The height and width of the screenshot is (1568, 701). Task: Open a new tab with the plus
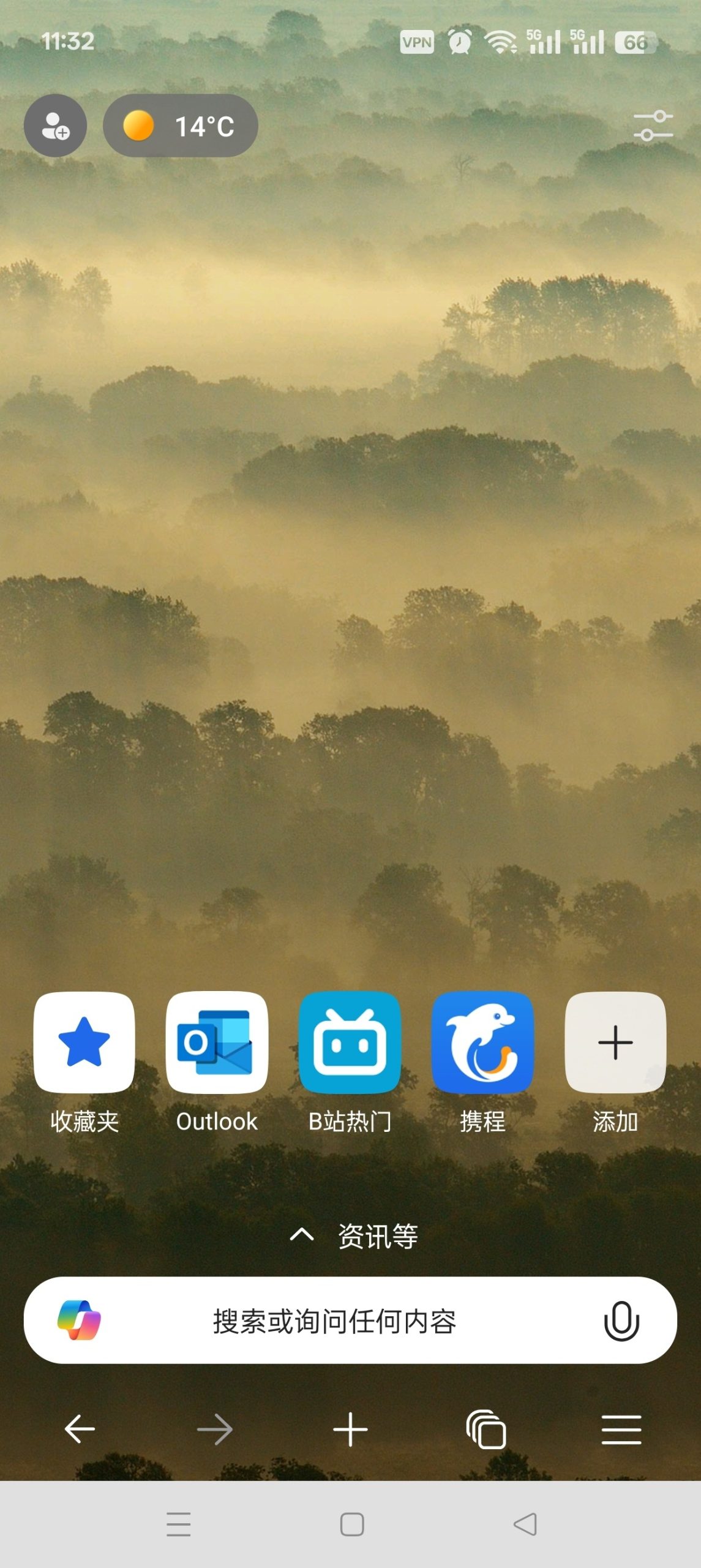pos(350,1429)
